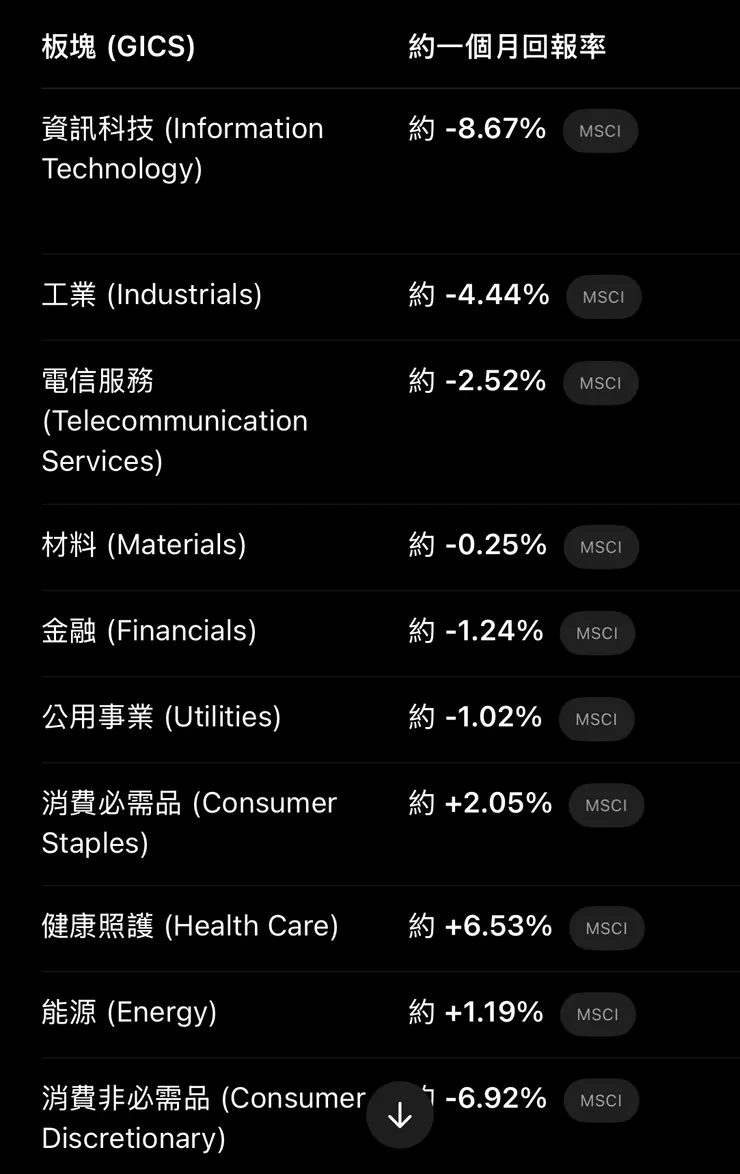The height and width of the screenshot is (1174, 740).
Task: Select the 板塊 (GICS) column header
Action: 119,46
